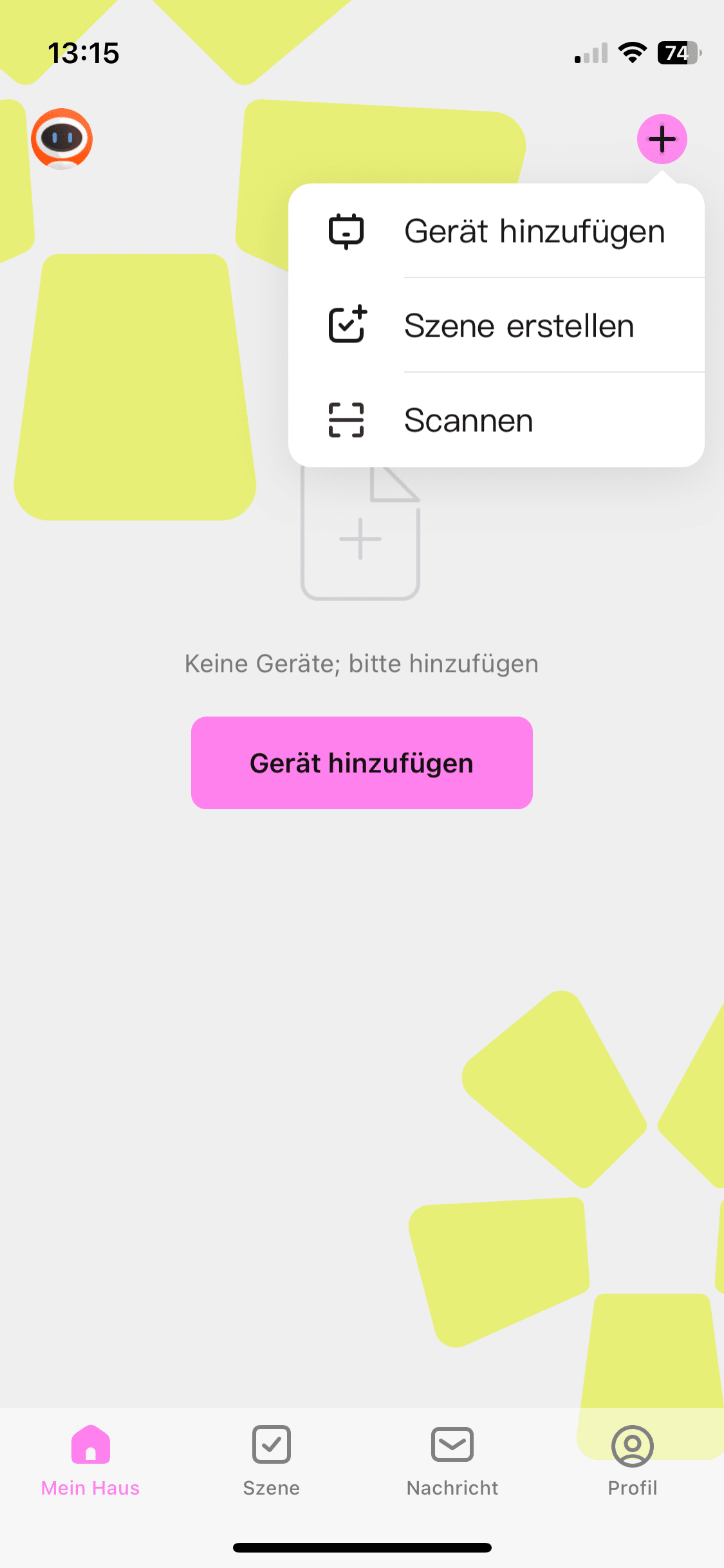Viewport: 724px width, 1568px height.
Task: Choose Szene erstellen from the menu
Action: tap(496, 326)
